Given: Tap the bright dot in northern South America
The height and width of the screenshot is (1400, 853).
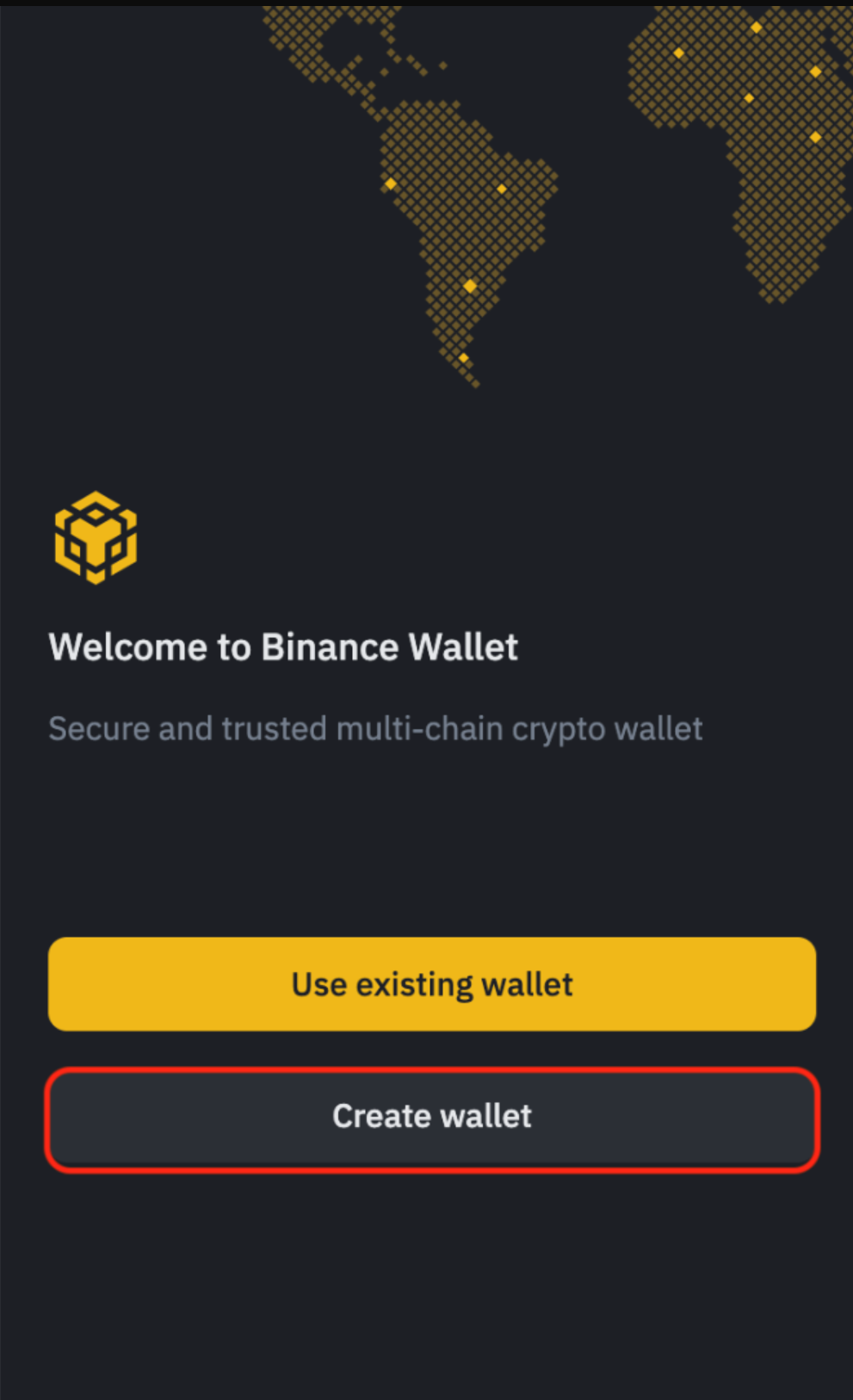Looking at the screenshot, I should tap(502, 188).
